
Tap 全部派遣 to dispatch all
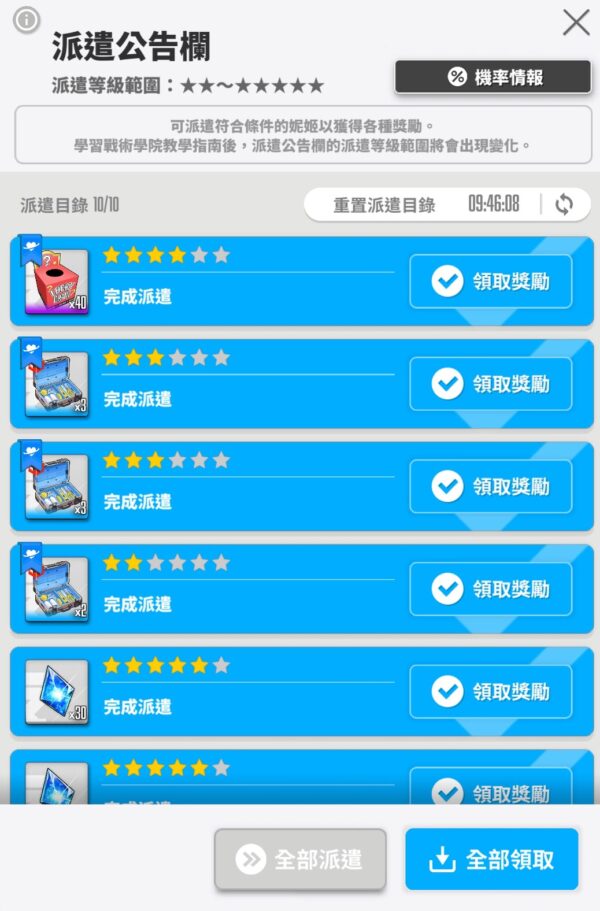tap(300, 859)
